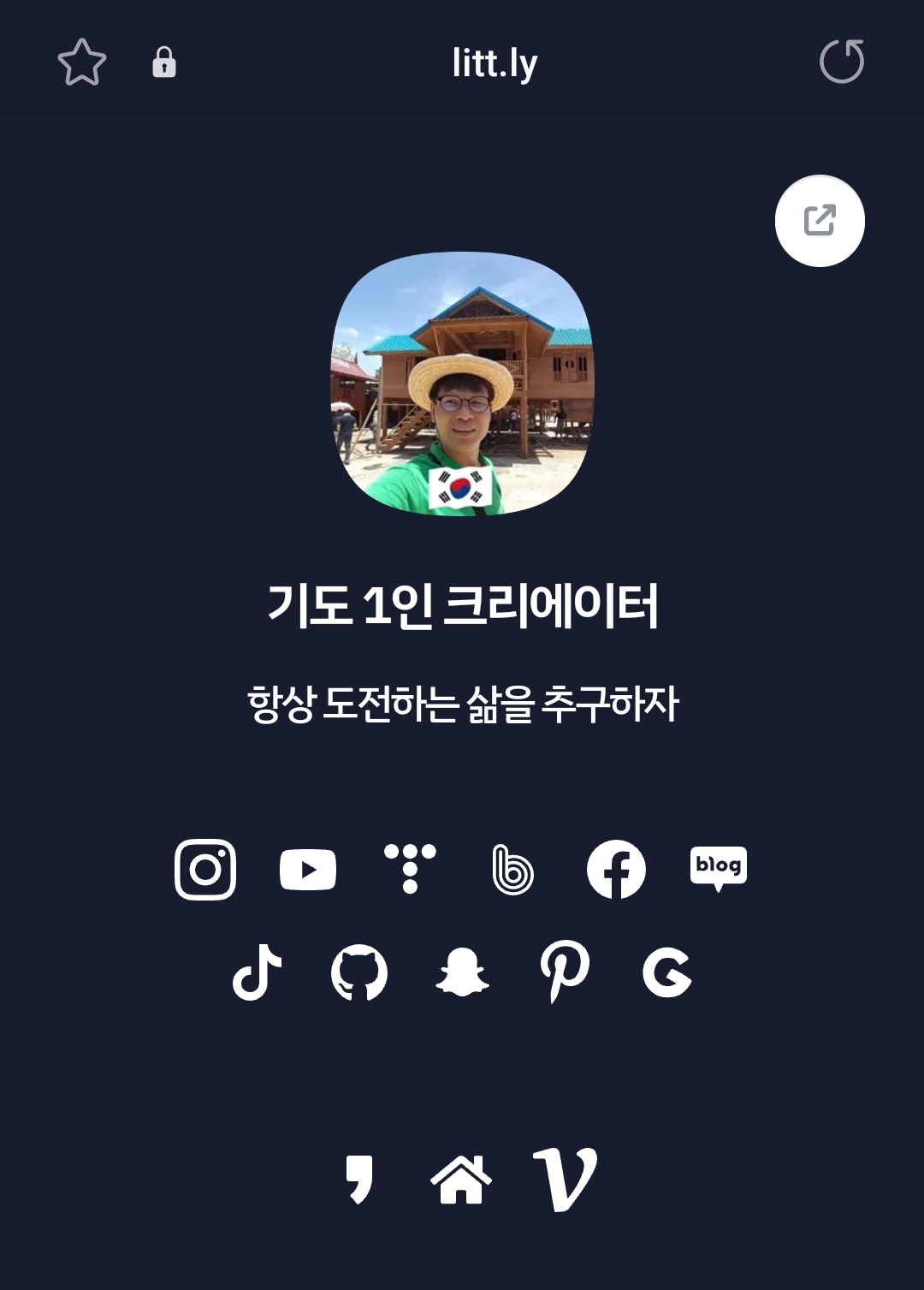
Task: Visit the Naver Band page
Action: tap(514, 869)
